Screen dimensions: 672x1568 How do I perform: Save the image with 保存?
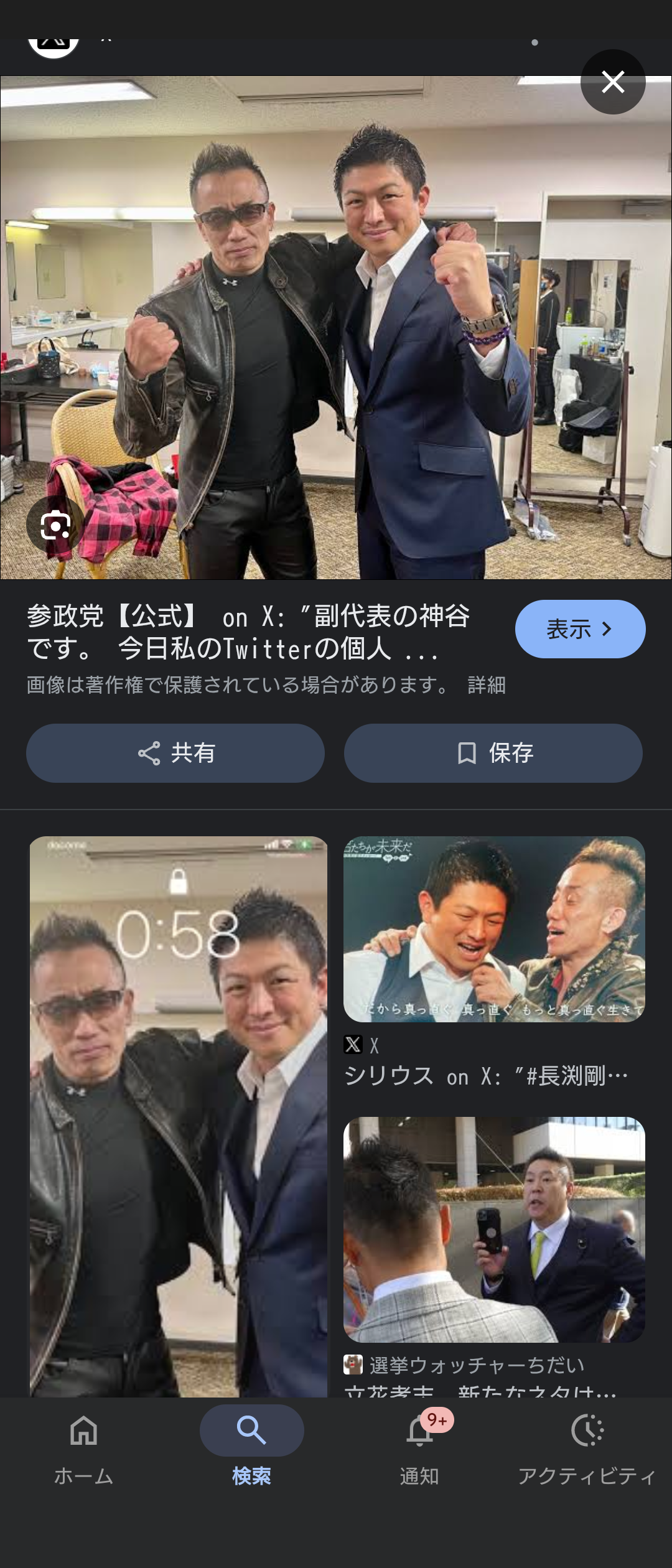(x=493, y=753)
